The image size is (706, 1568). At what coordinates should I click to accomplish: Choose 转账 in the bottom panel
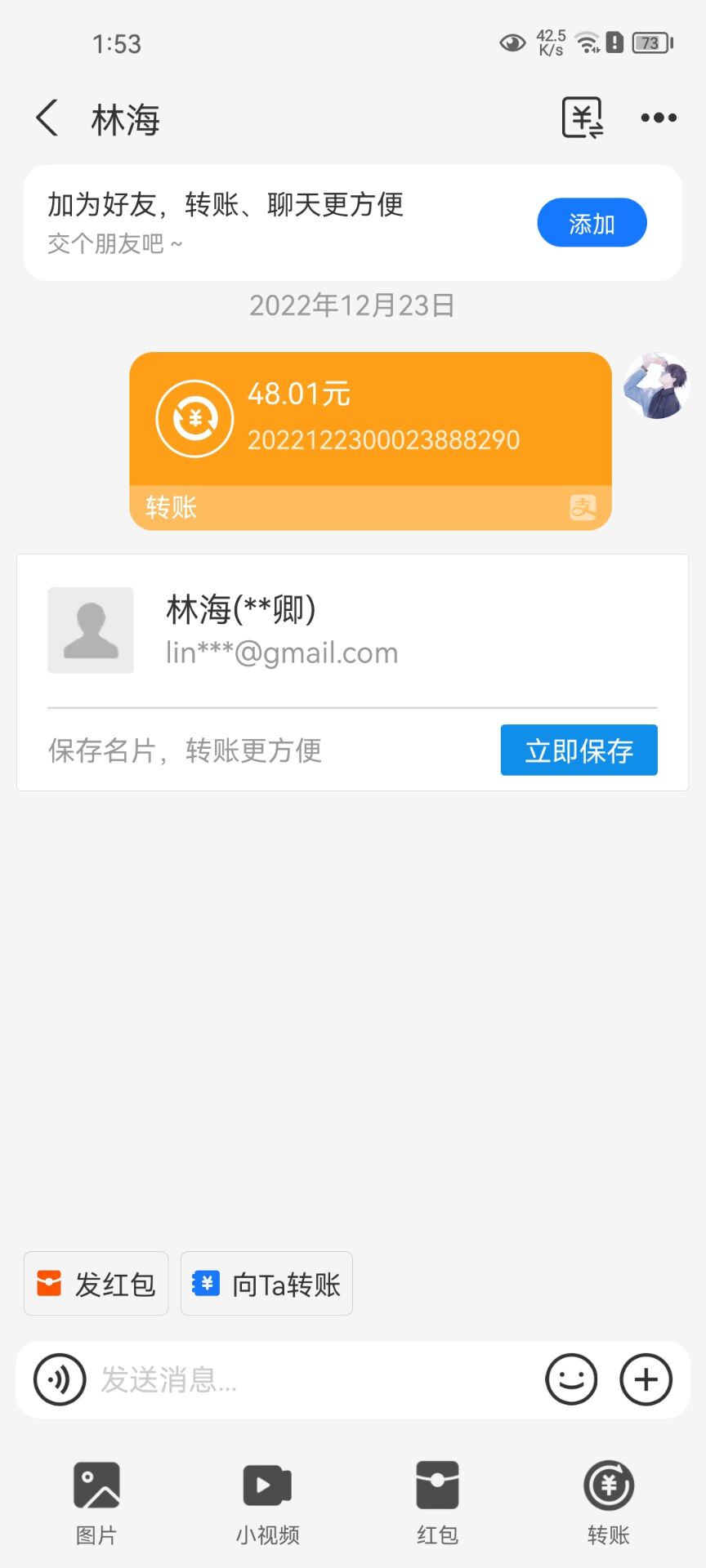[608, 1501]
